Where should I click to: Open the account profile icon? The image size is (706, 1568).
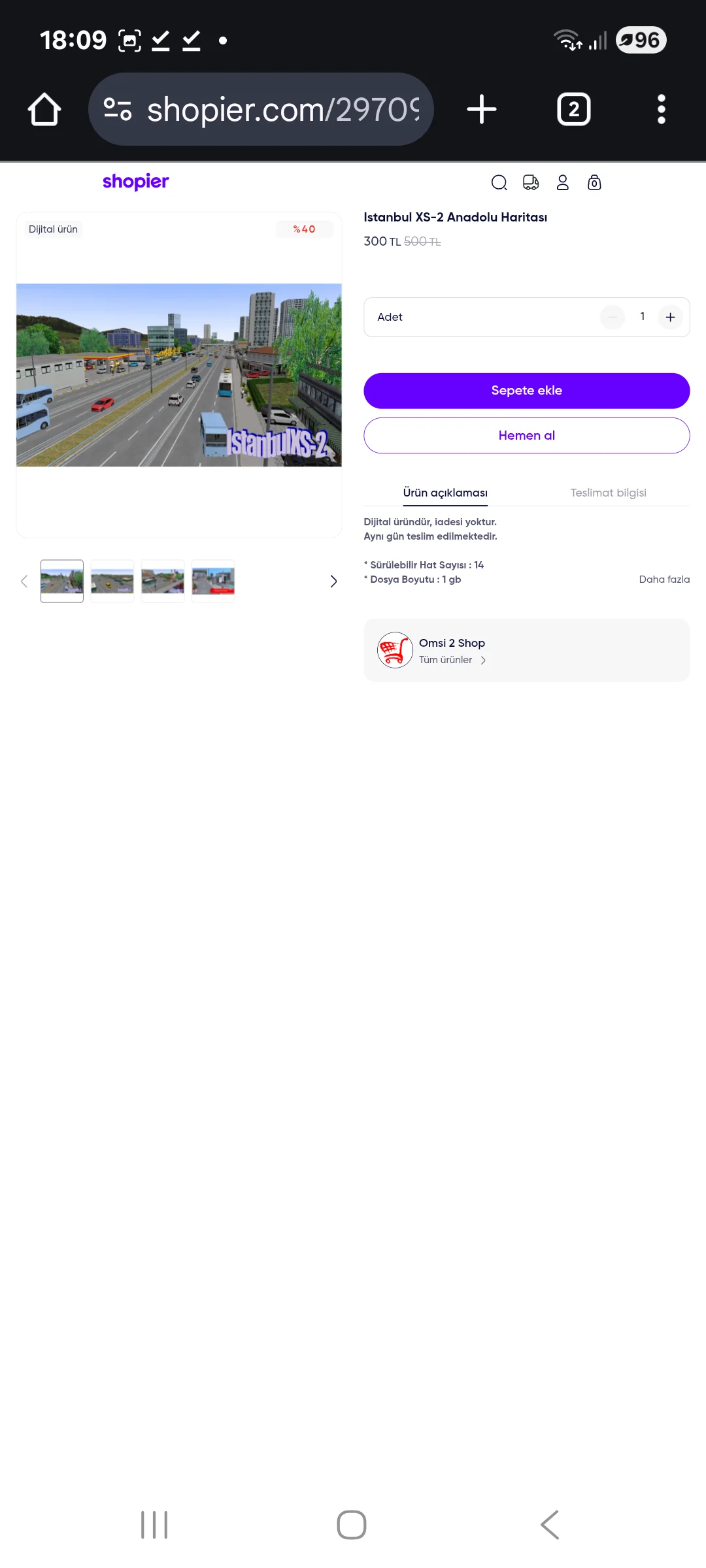pos(562,182)
